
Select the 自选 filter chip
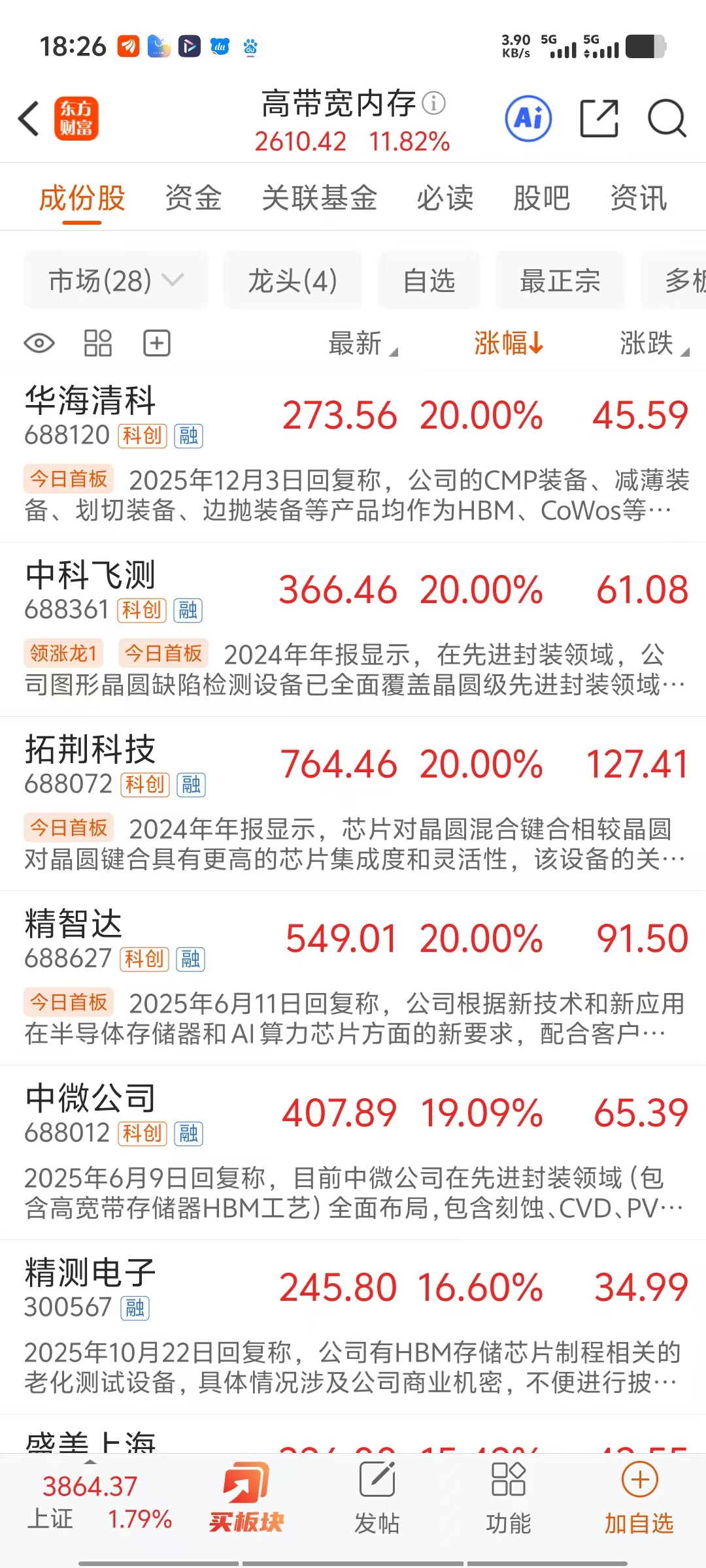[429, 281]
